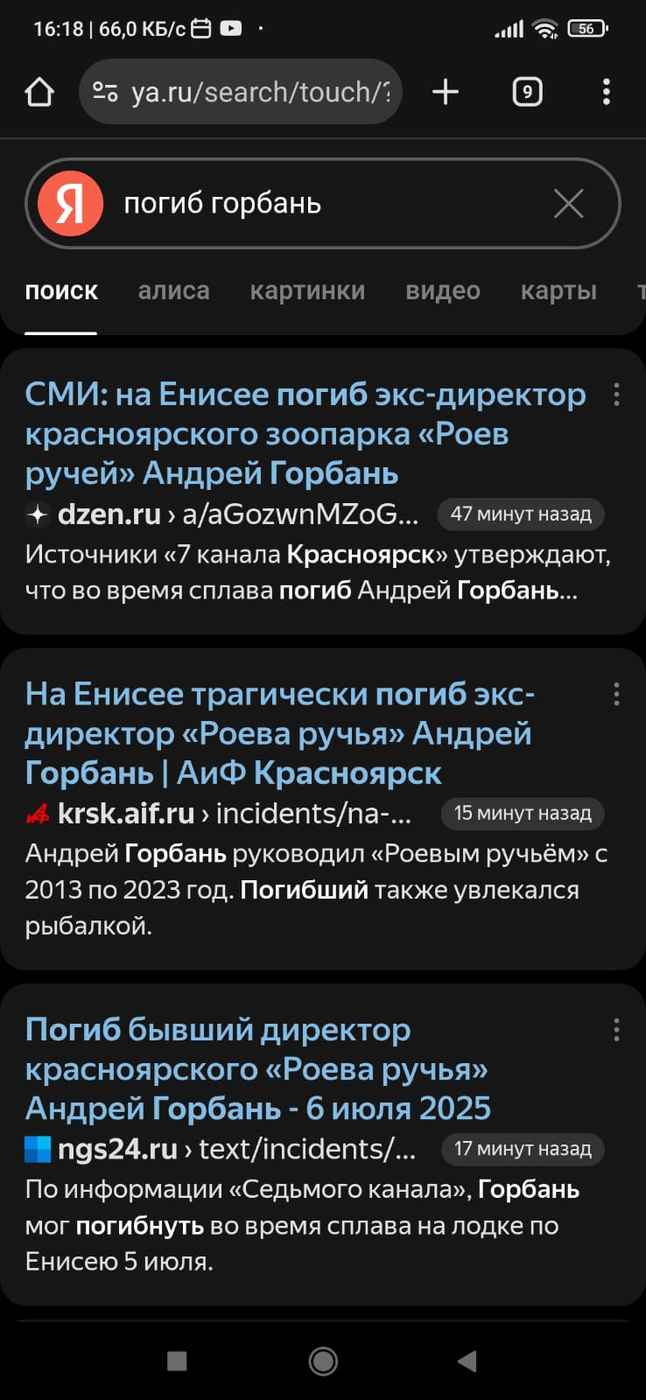The image size is (646, 1400).
Task: Open the tab switcher showing 9 tabs
Action: coord(527,92)
